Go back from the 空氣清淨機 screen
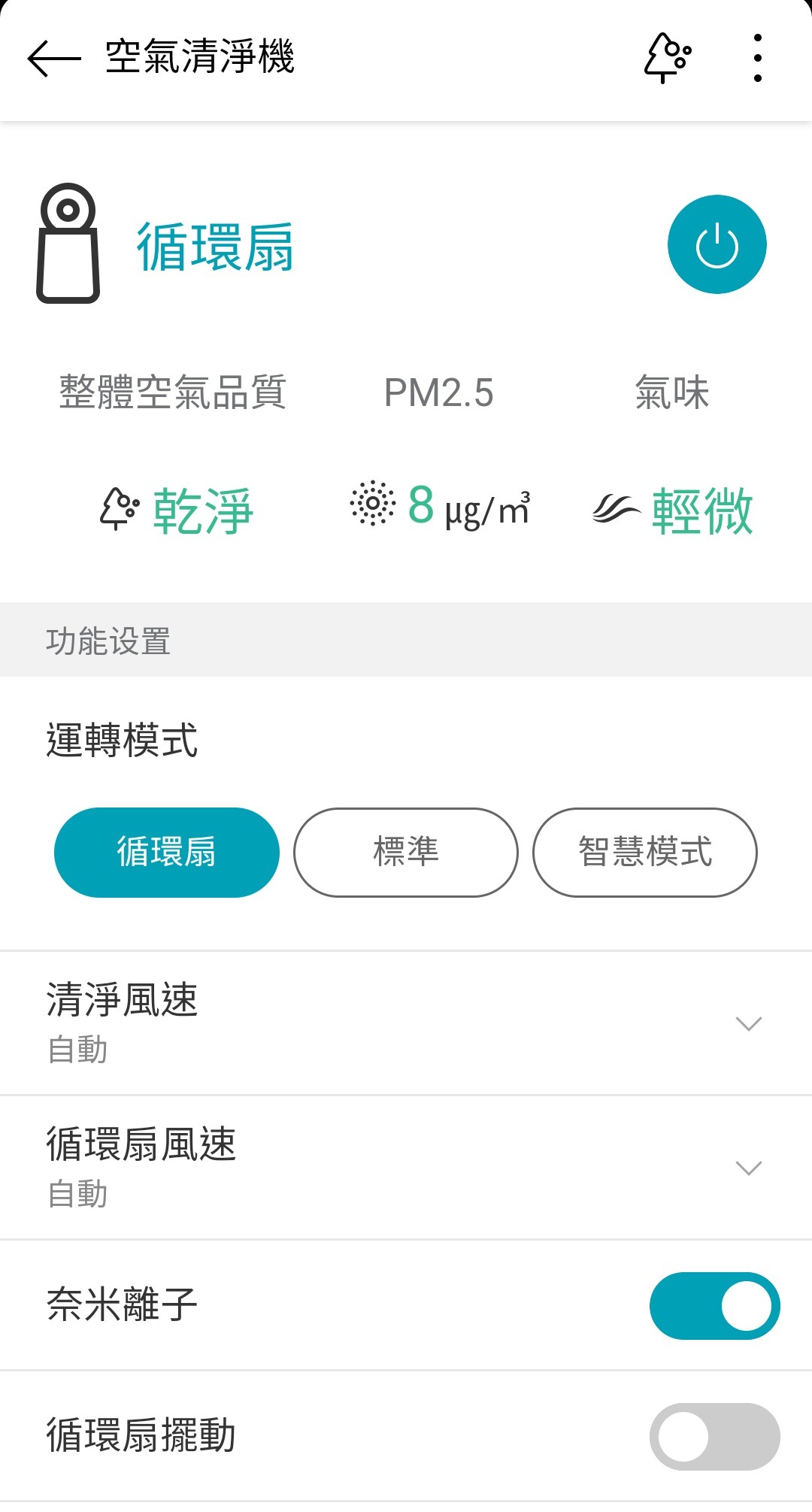 (x=53, y=58)
